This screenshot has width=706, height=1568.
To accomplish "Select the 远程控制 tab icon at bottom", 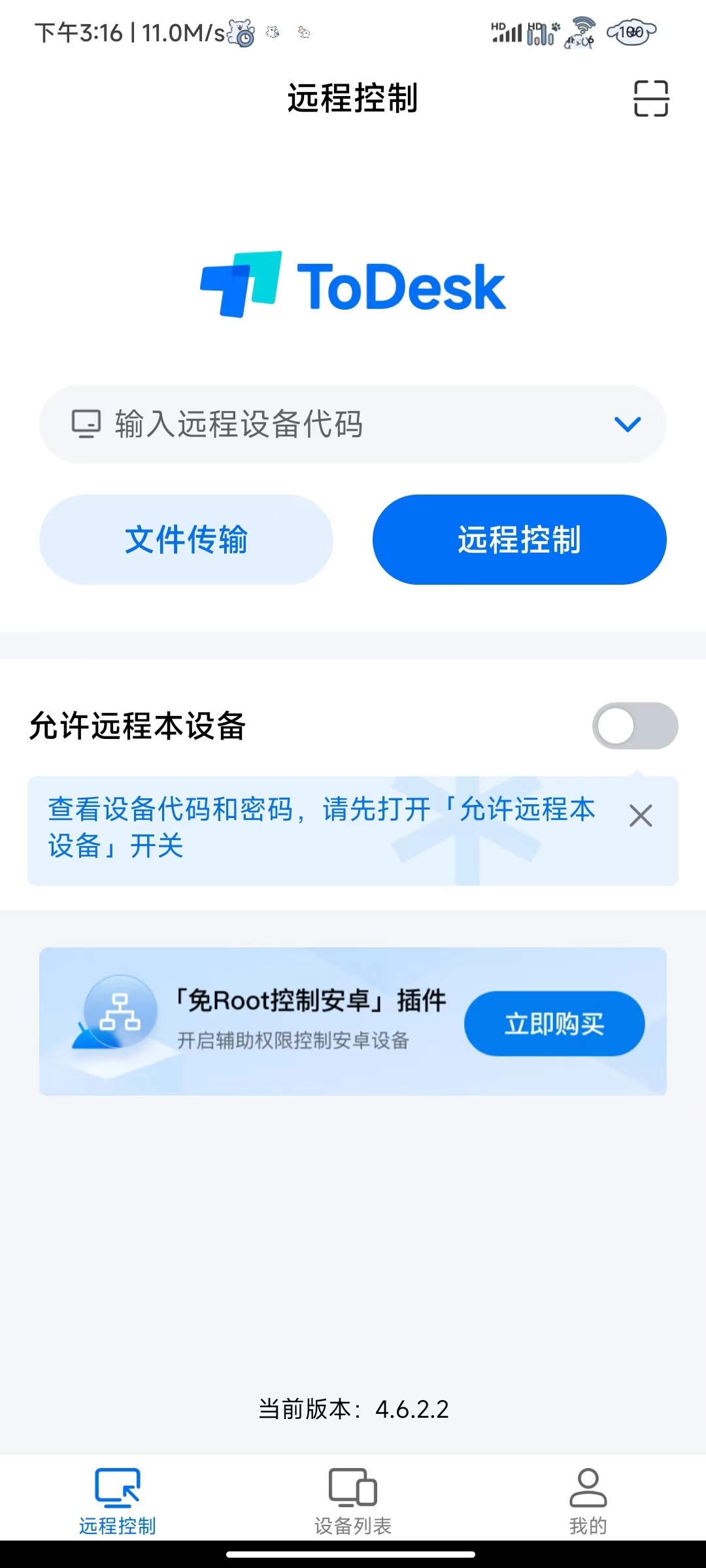I will 116,1486.
